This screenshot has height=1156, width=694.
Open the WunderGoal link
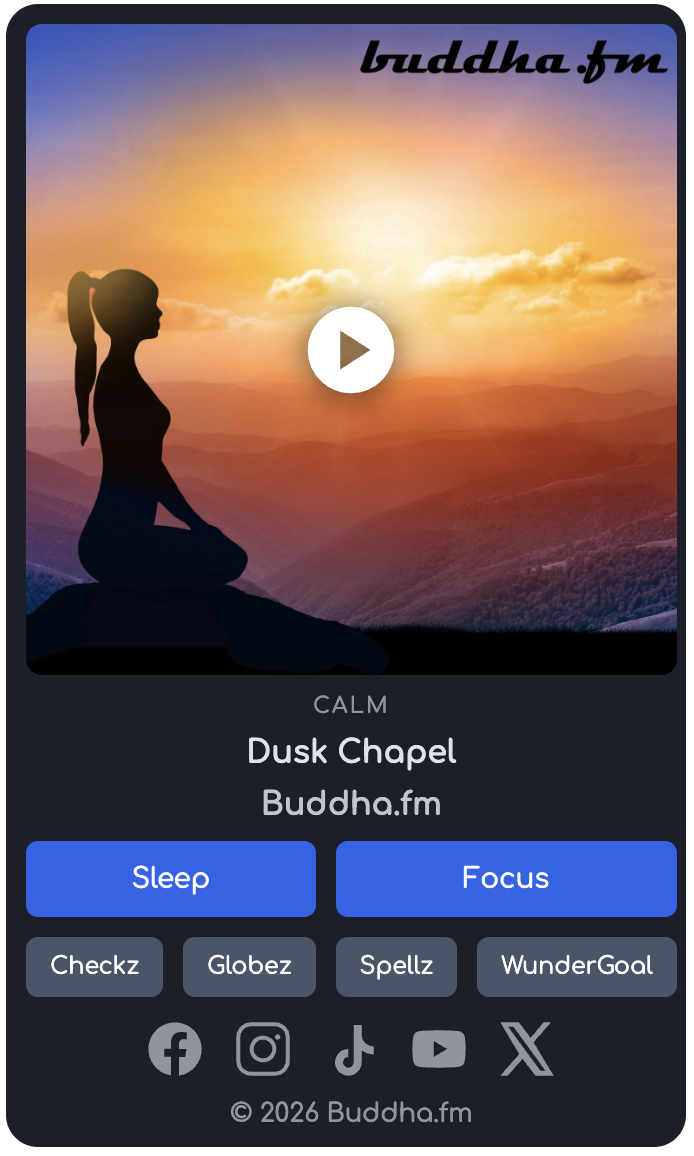tap(577, 967)
